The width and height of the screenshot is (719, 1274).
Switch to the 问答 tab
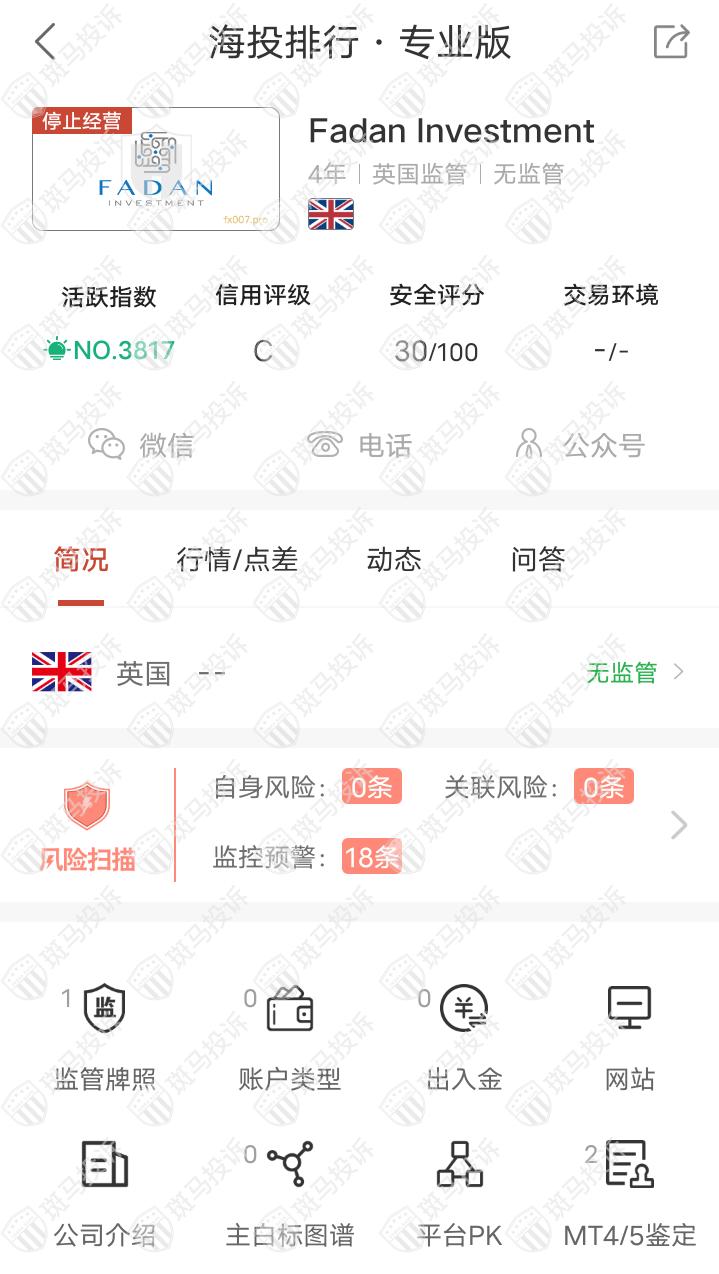[538, 560]
